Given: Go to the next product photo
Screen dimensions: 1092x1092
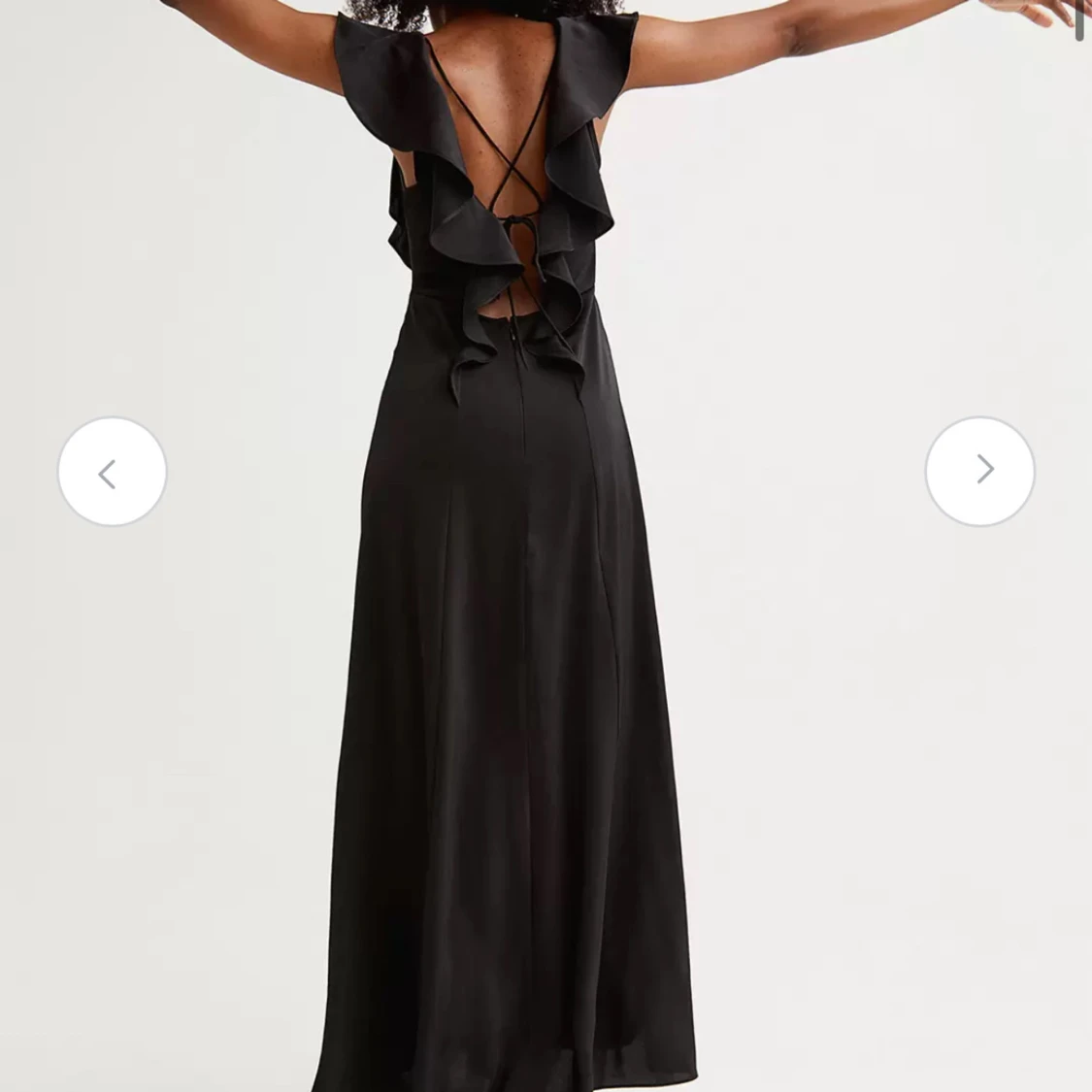Looking at the screenshot, I should pyautogui.click(x=979, y=471).
